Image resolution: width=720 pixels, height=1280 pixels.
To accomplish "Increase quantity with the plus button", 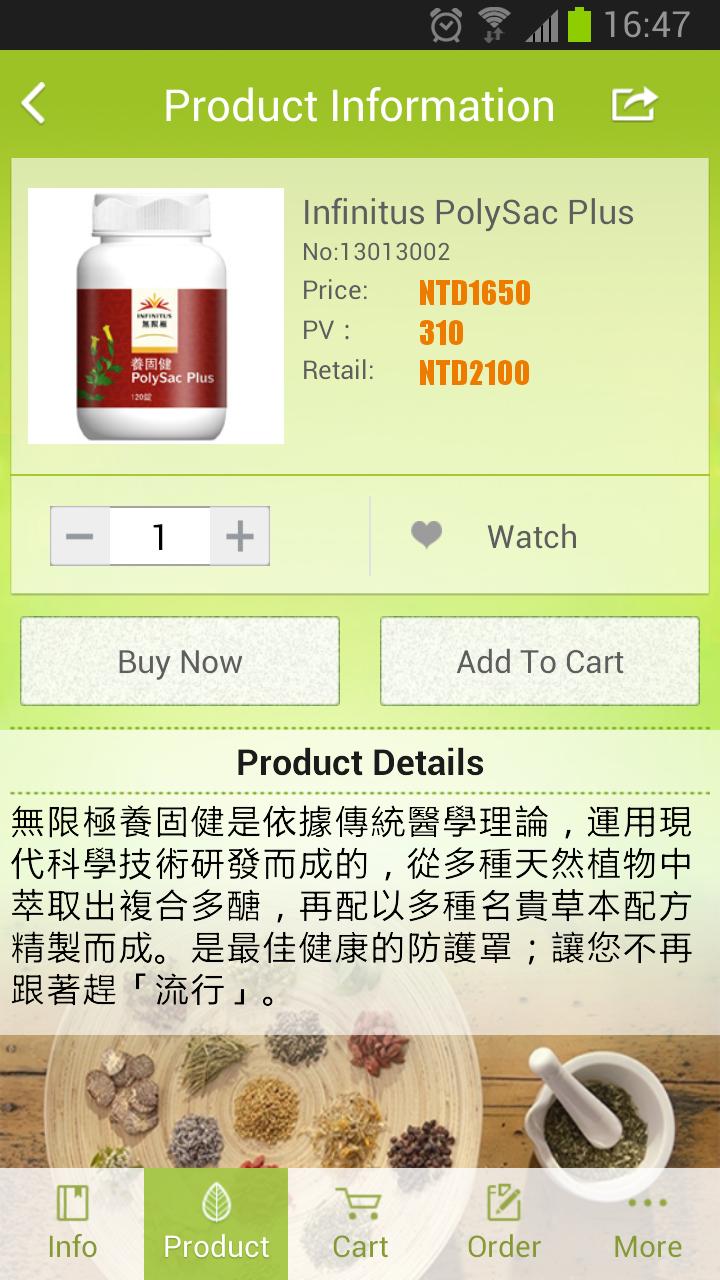I will (240, 537).
